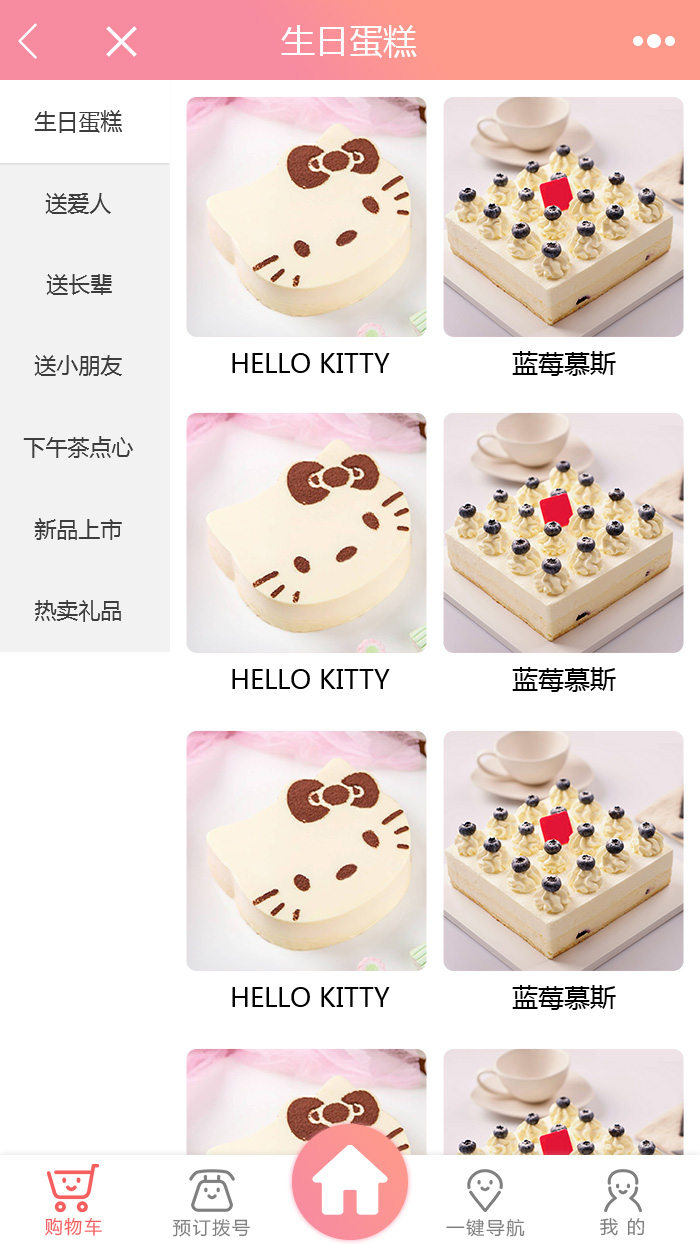
Task: Tap 预订拨号 to call for reservation
Action: point(211,1202)
